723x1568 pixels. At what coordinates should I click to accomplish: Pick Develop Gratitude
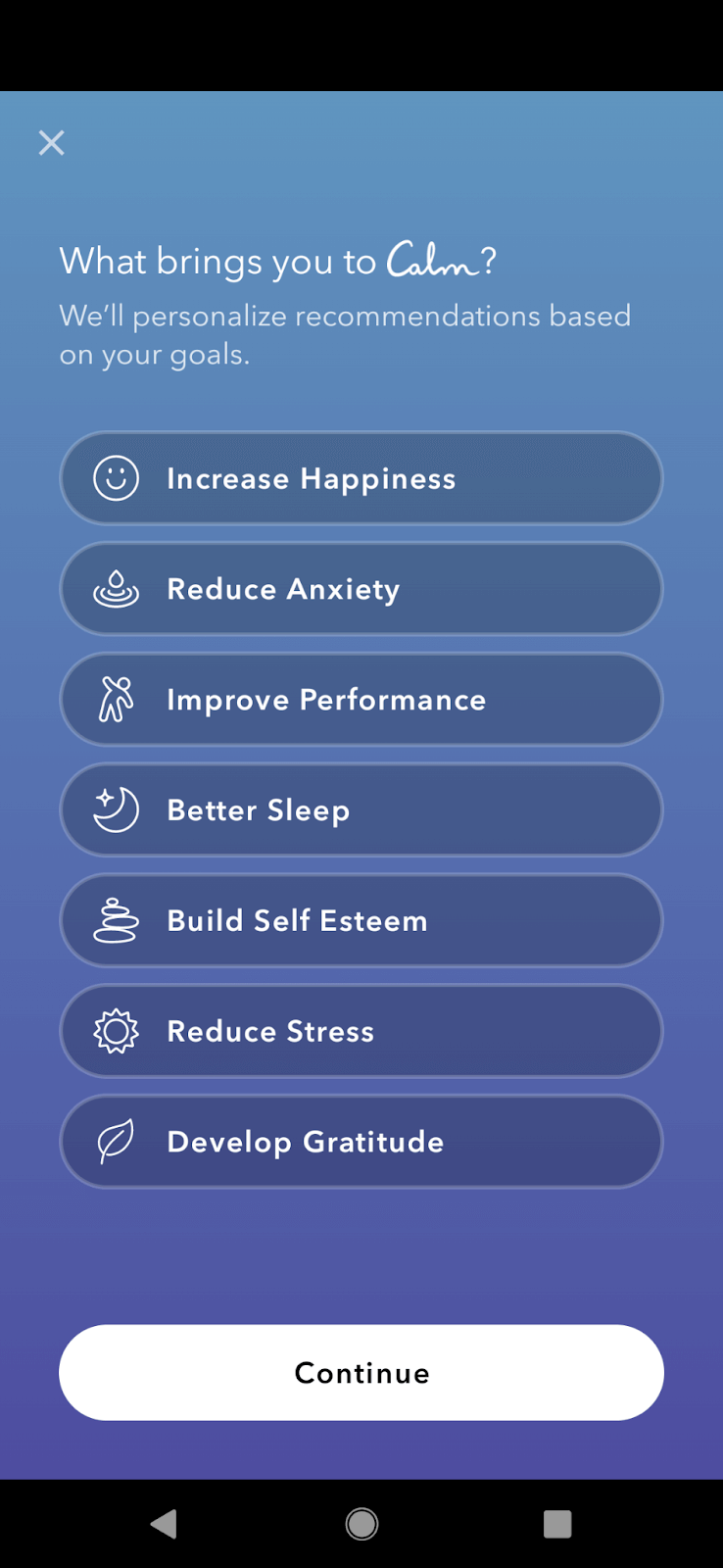(361, 1142)
